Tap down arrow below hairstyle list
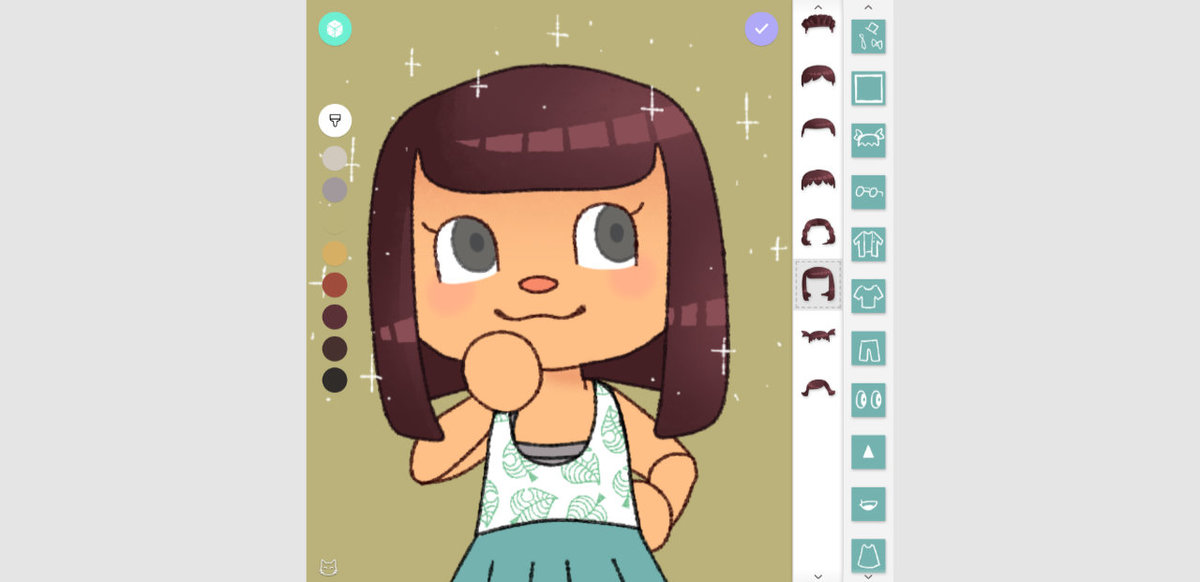 pos(818,576)
